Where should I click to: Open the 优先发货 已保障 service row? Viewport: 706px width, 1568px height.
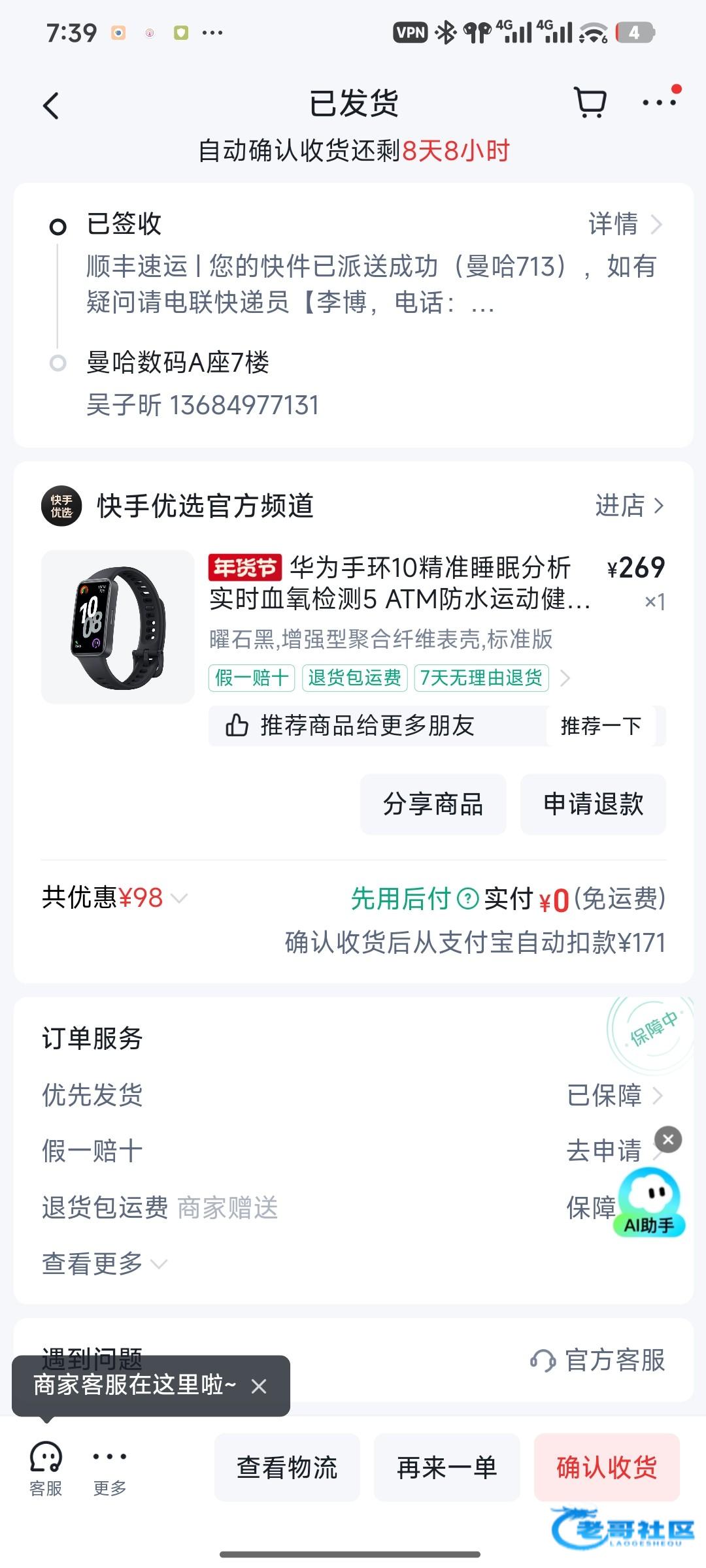coord(613,1096)
